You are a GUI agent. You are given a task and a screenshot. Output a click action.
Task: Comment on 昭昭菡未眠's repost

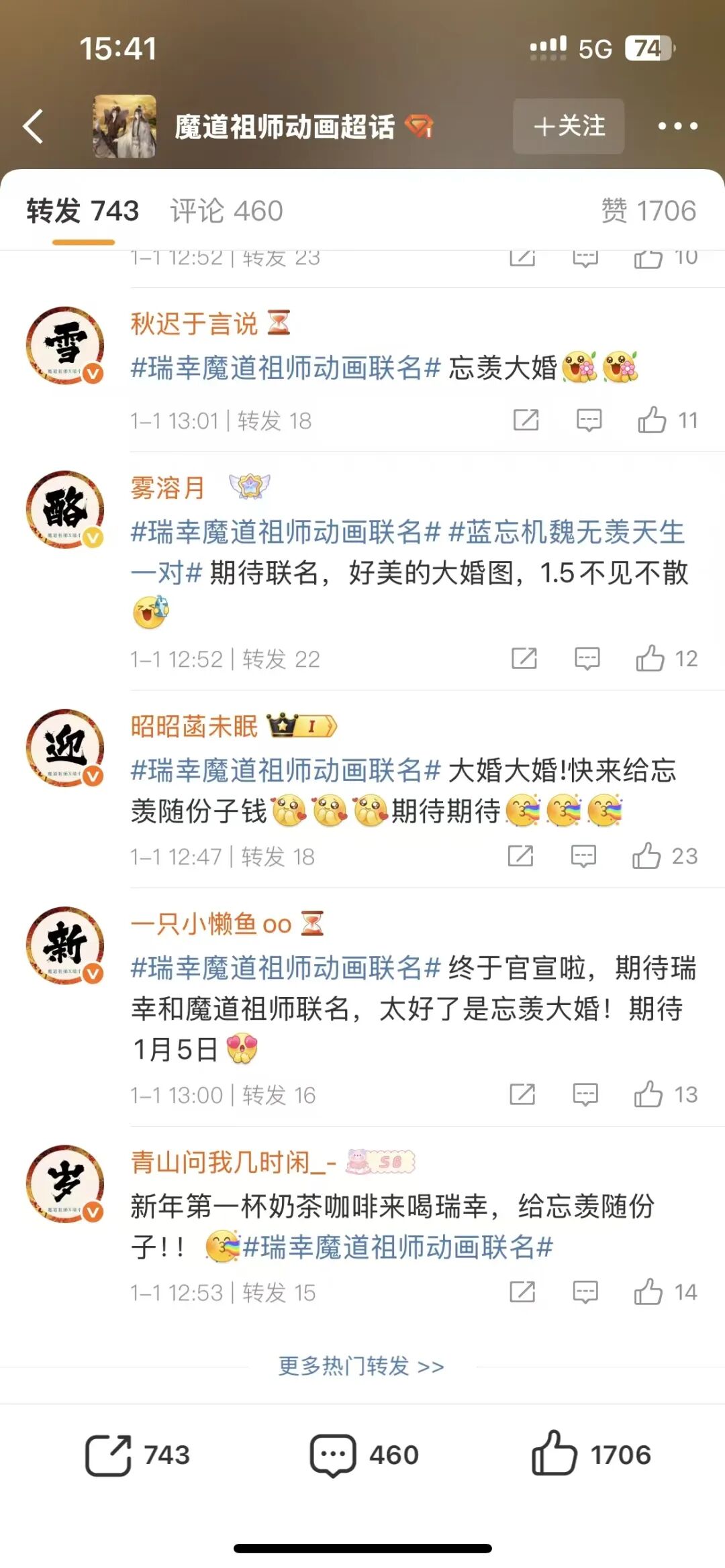coord(583,856)
